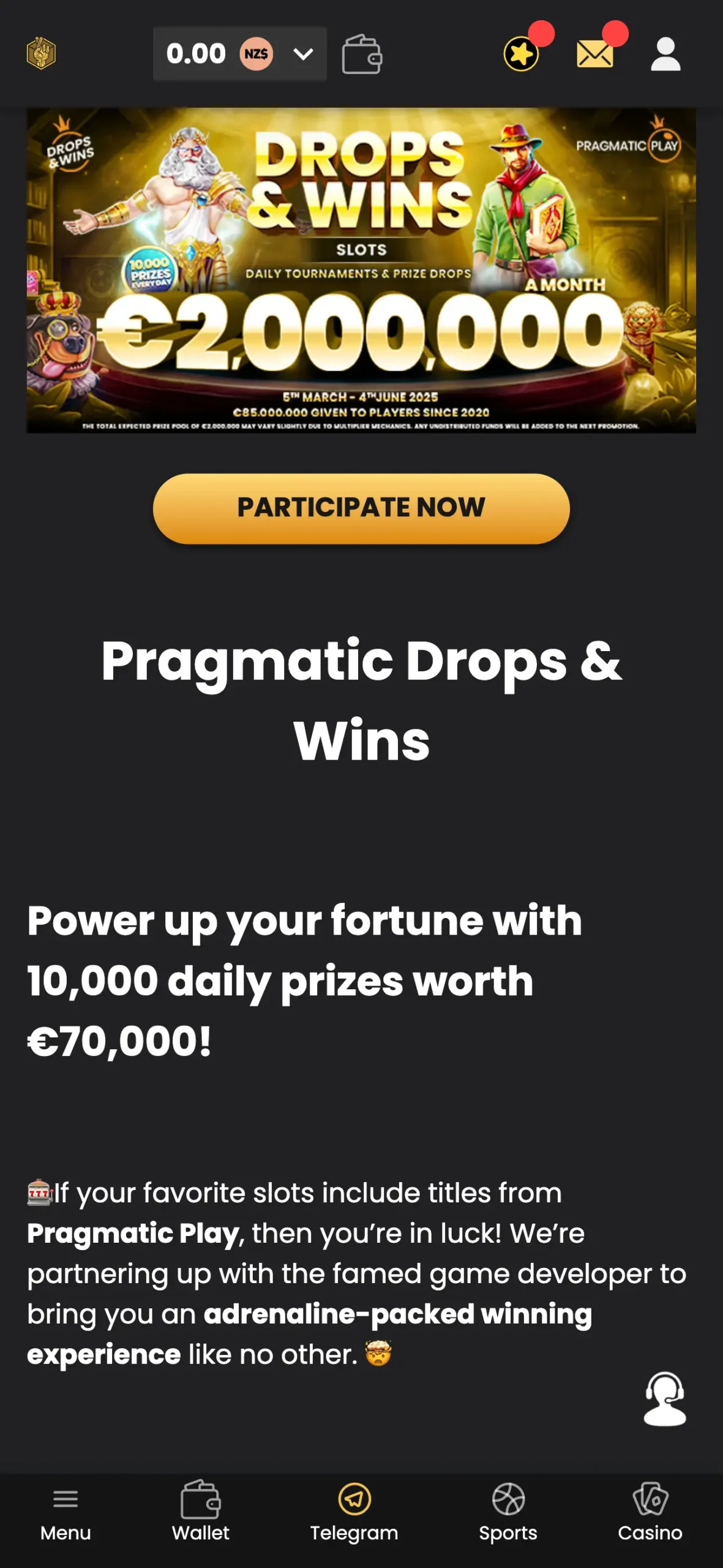Open the user profile icon
Viewport: 723px width, 1568px height.
point(665,54)
